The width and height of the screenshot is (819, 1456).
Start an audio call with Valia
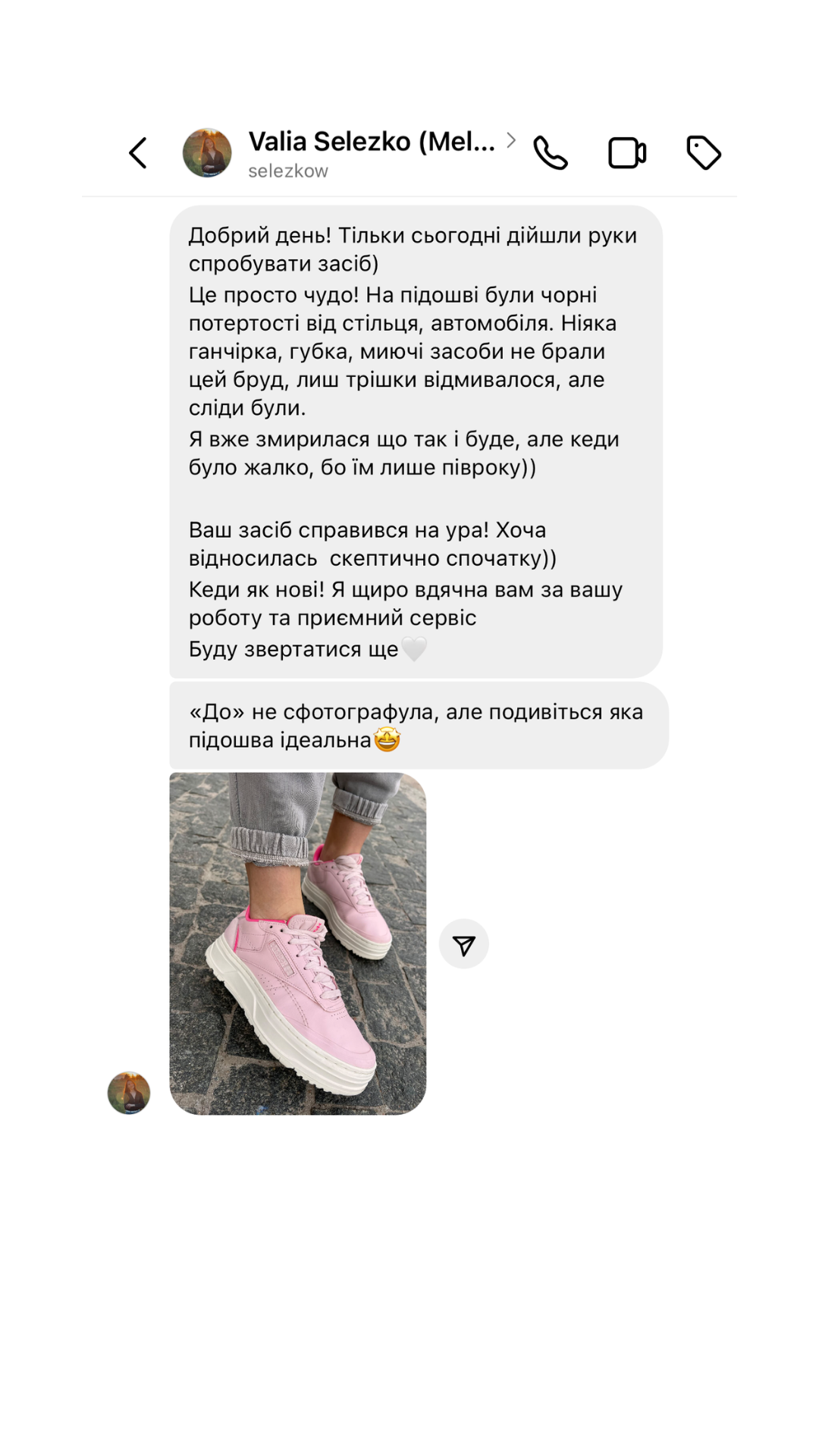tap(551, 153)
